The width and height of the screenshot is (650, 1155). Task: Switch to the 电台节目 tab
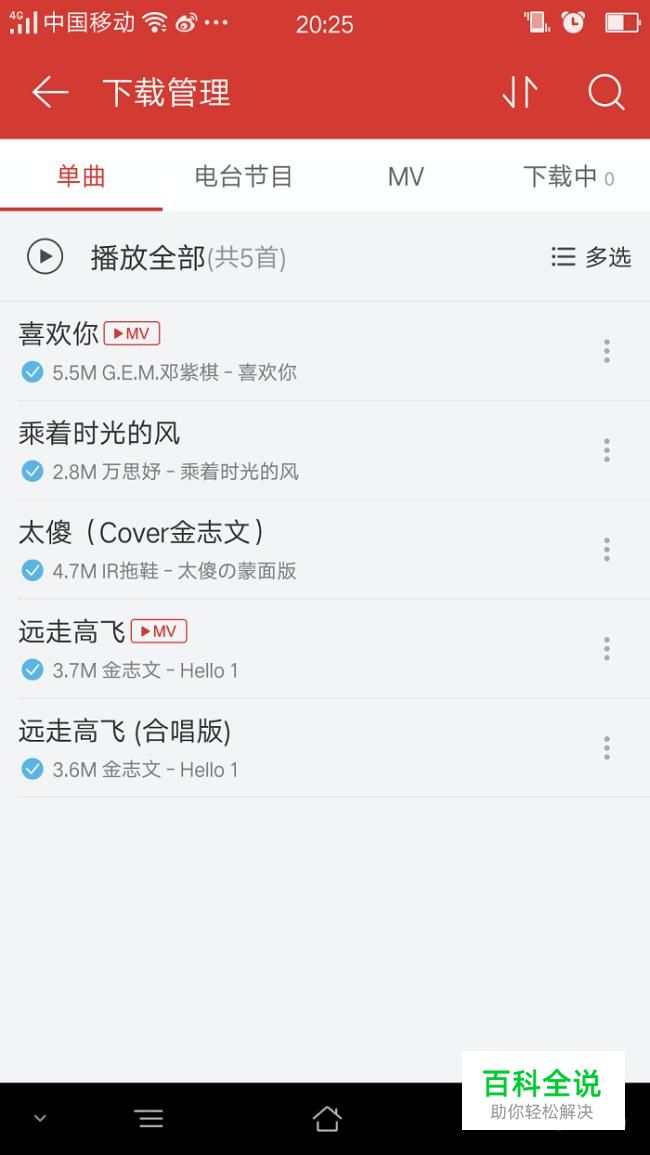click(x=244, y=177)
